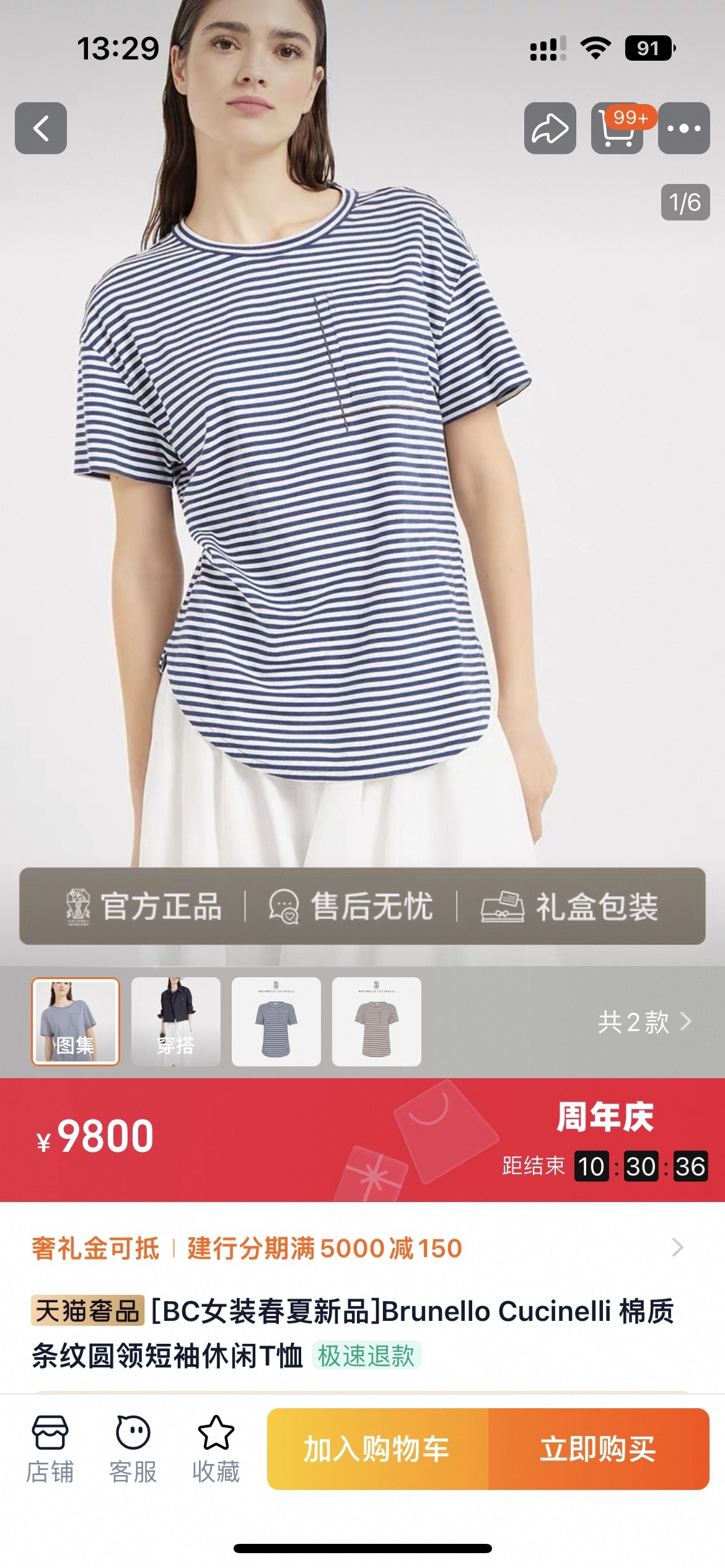This screenshot has height=1568, width=725.
Task: Go back to the previous page
Action: pyautogui.click(x=41, y=128)
